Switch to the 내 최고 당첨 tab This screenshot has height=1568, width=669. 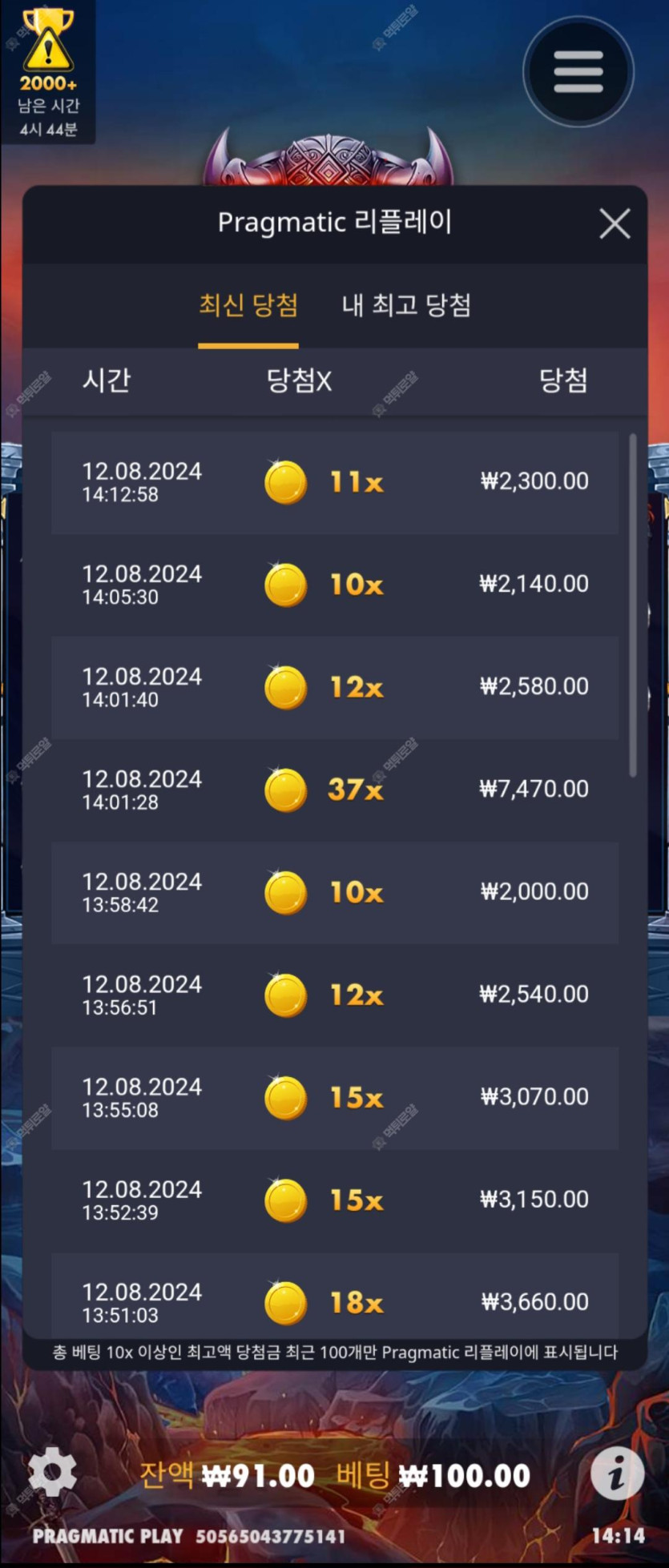click(406, 305)
